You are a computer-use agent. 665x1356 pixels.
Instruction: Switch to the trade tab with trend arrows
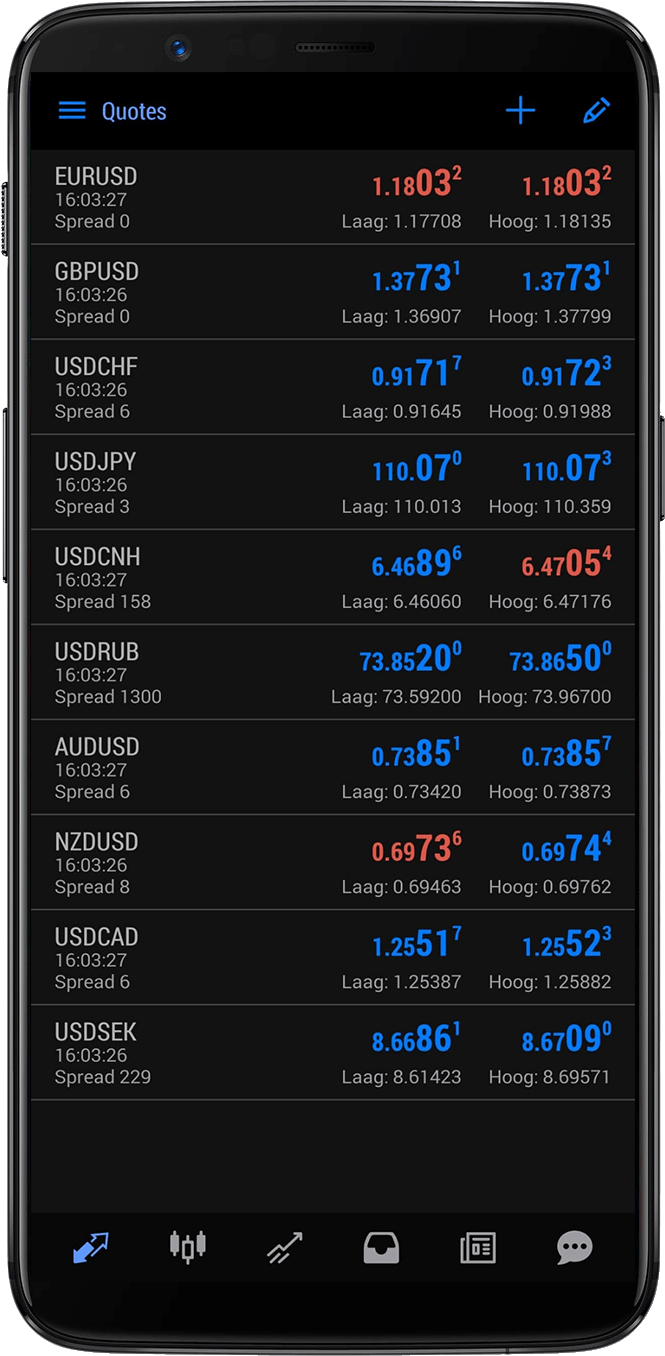click(x=284, y=1247)
